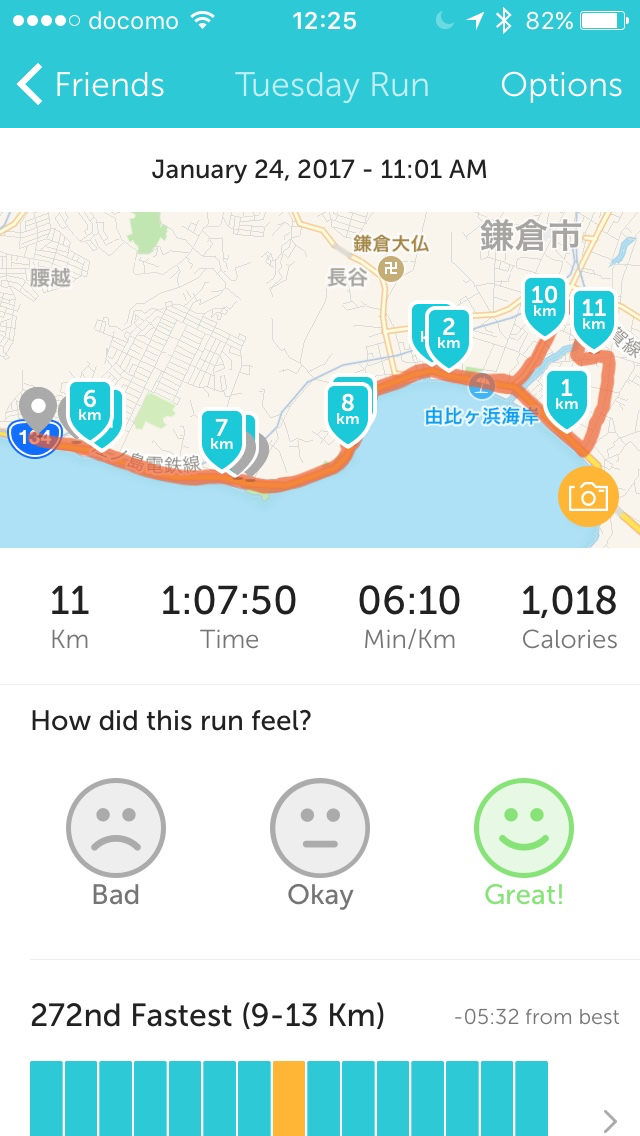
Task: Open the Options menu
Action: [x=561, y=85]
